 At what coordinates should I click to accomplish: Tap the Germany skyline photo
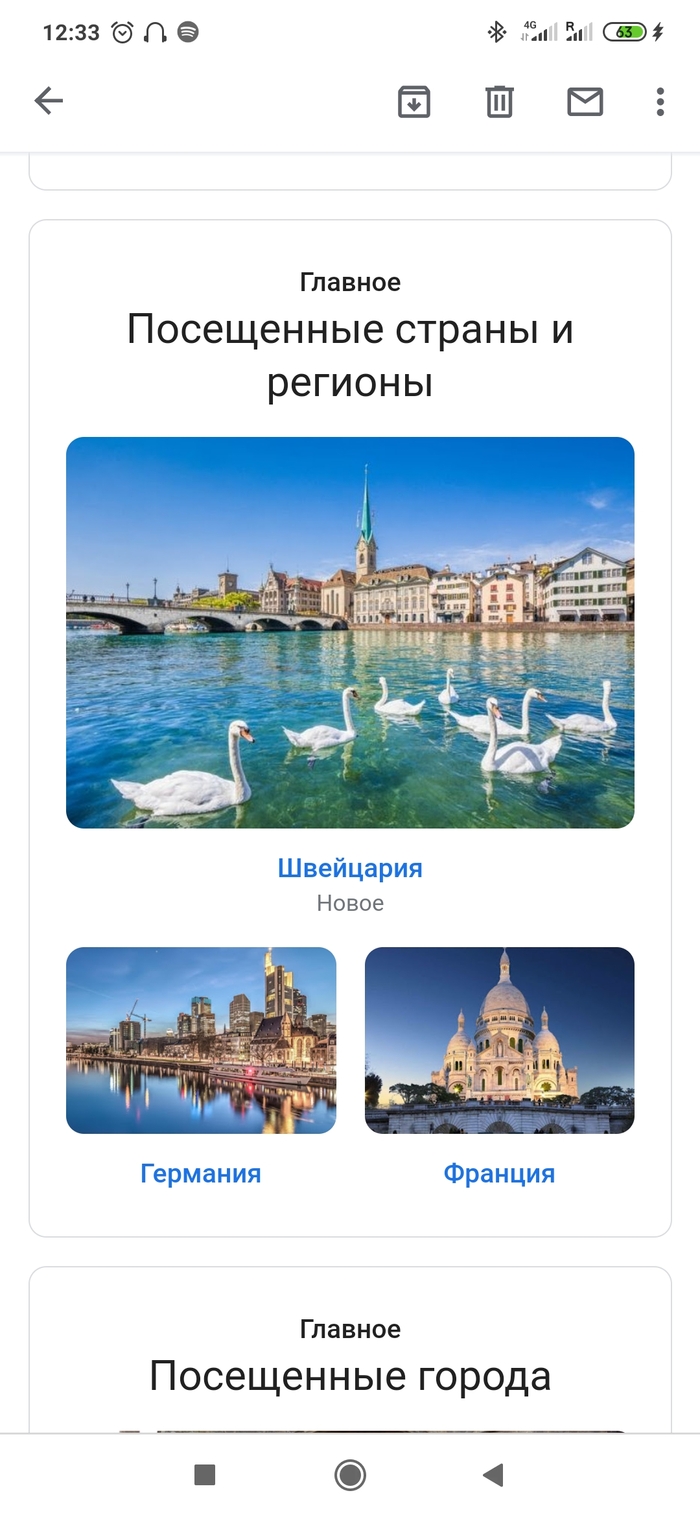[x=201, y=1040]
